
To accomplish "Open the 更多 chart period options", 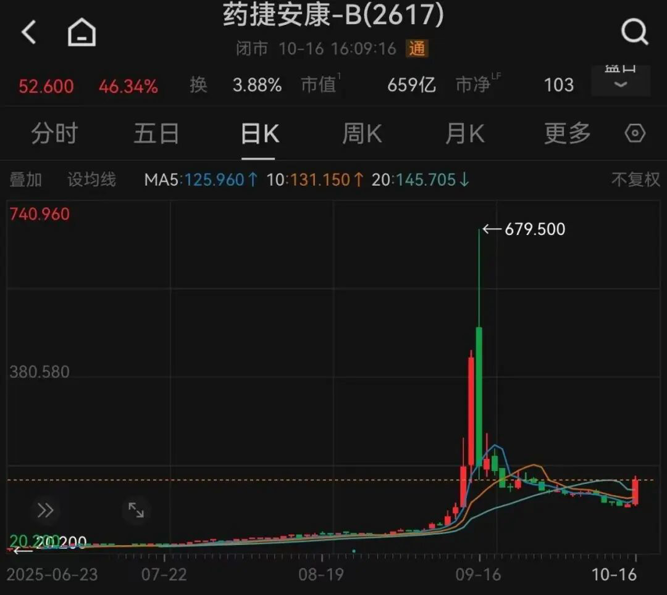I will pyautogui.click(x=567, y=133).
